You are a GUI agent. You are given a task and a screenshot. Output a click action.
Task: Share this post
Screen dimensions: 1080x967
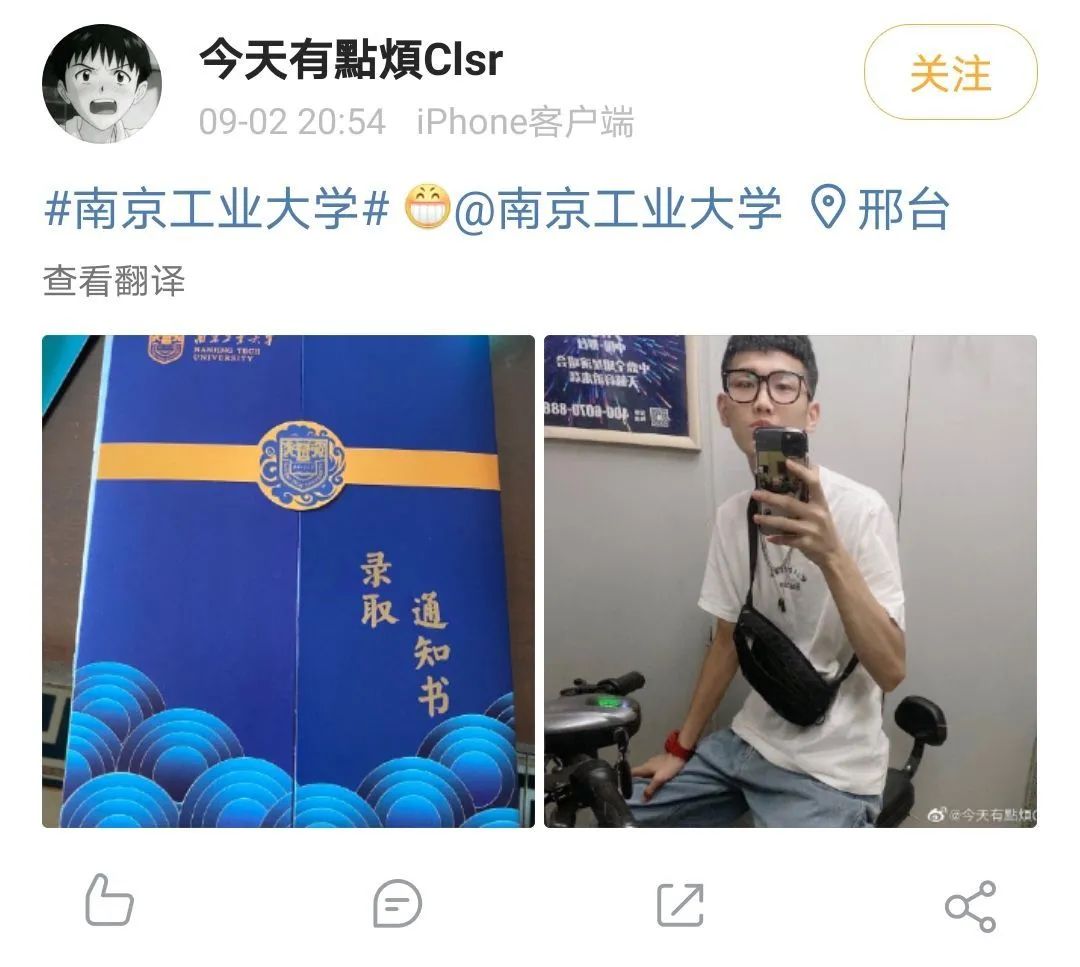tap(970, 906)
